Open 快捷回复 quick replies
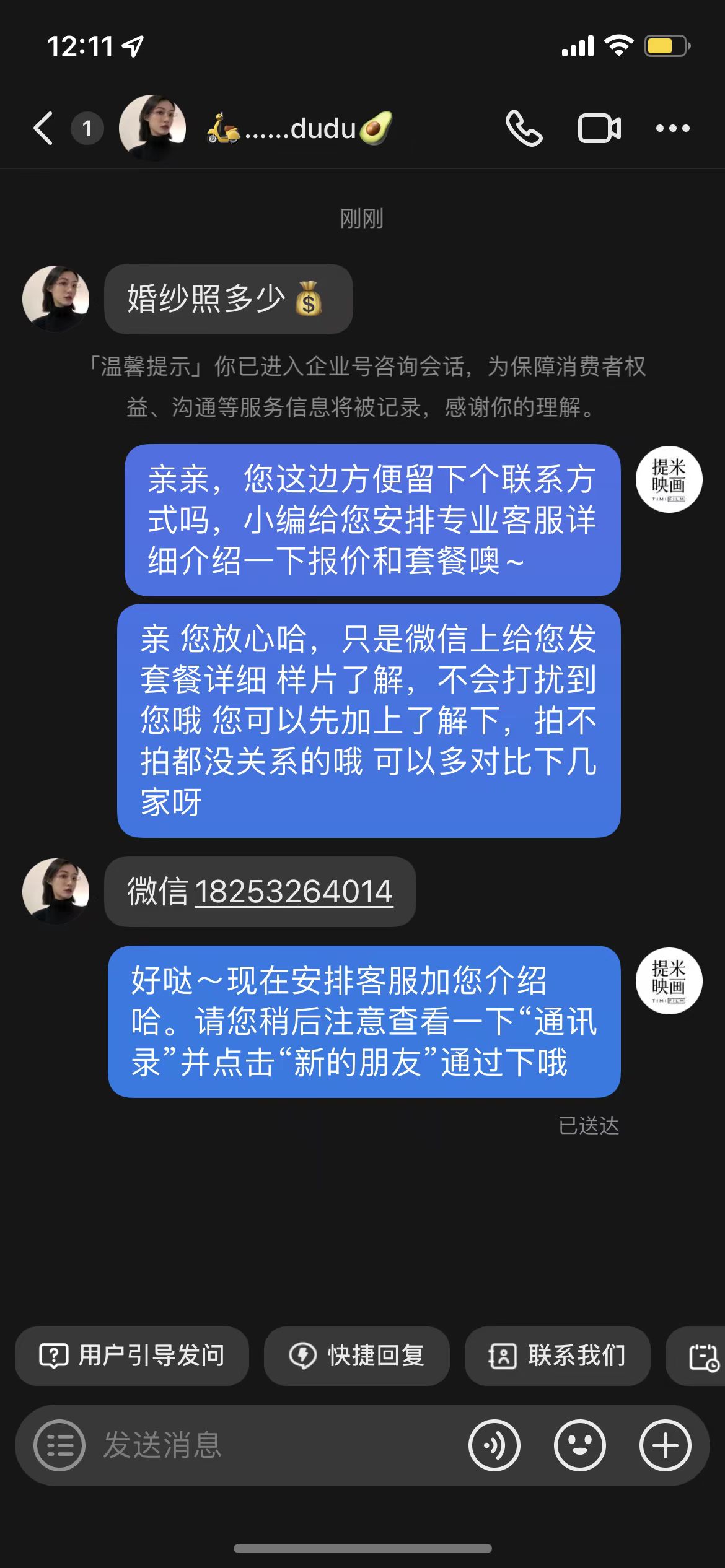 [x=357, y=1356]
